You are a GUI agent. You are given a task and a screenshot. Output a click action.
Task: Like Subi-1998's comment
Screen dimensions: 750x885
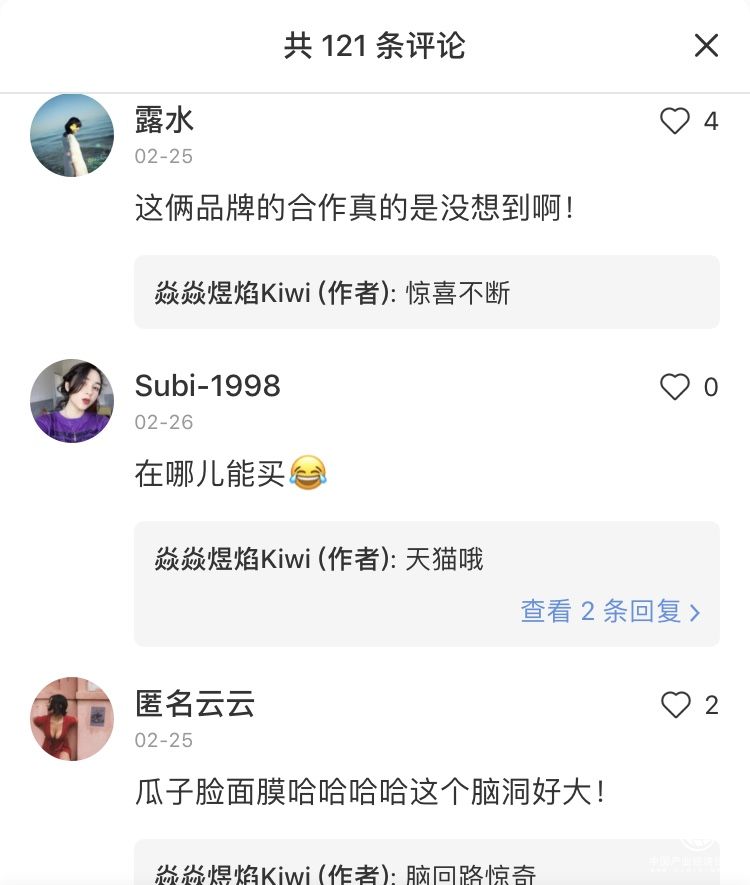click(676, 387)
